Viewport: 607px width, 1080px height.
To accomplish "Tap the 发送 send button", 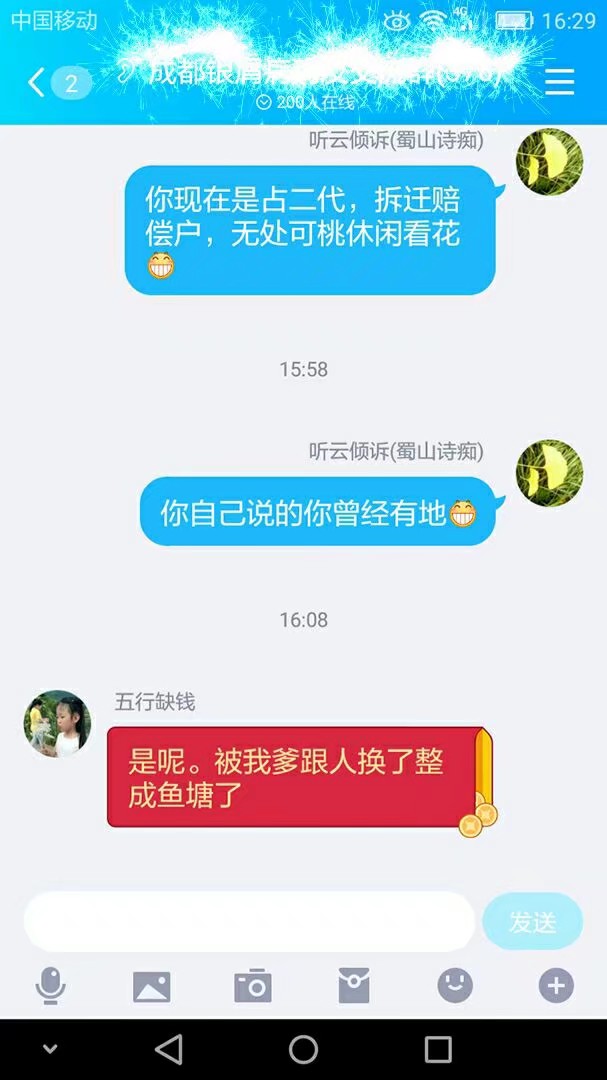I will pos(532,921).
